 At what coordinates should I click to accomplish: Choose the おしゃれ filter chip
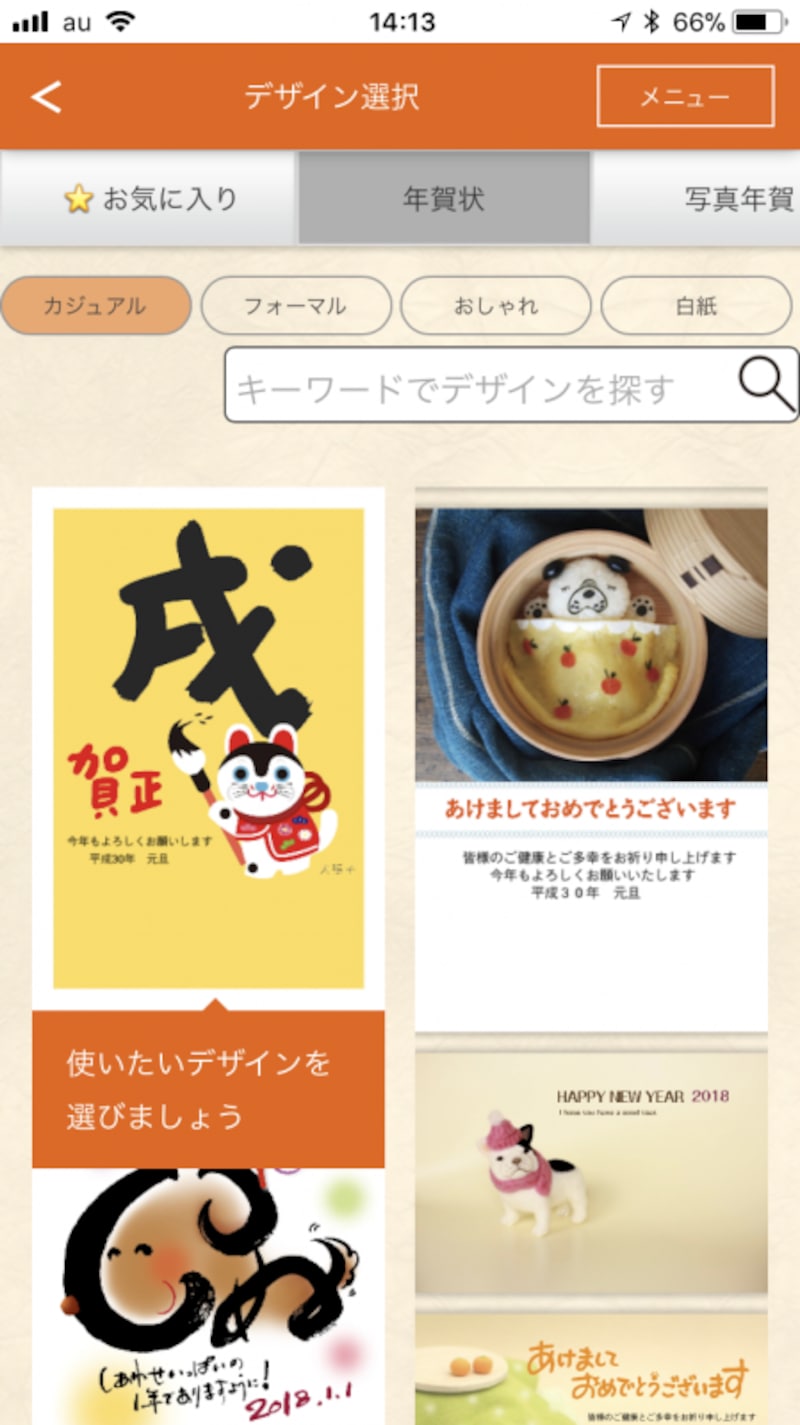[x=496, y=306]
